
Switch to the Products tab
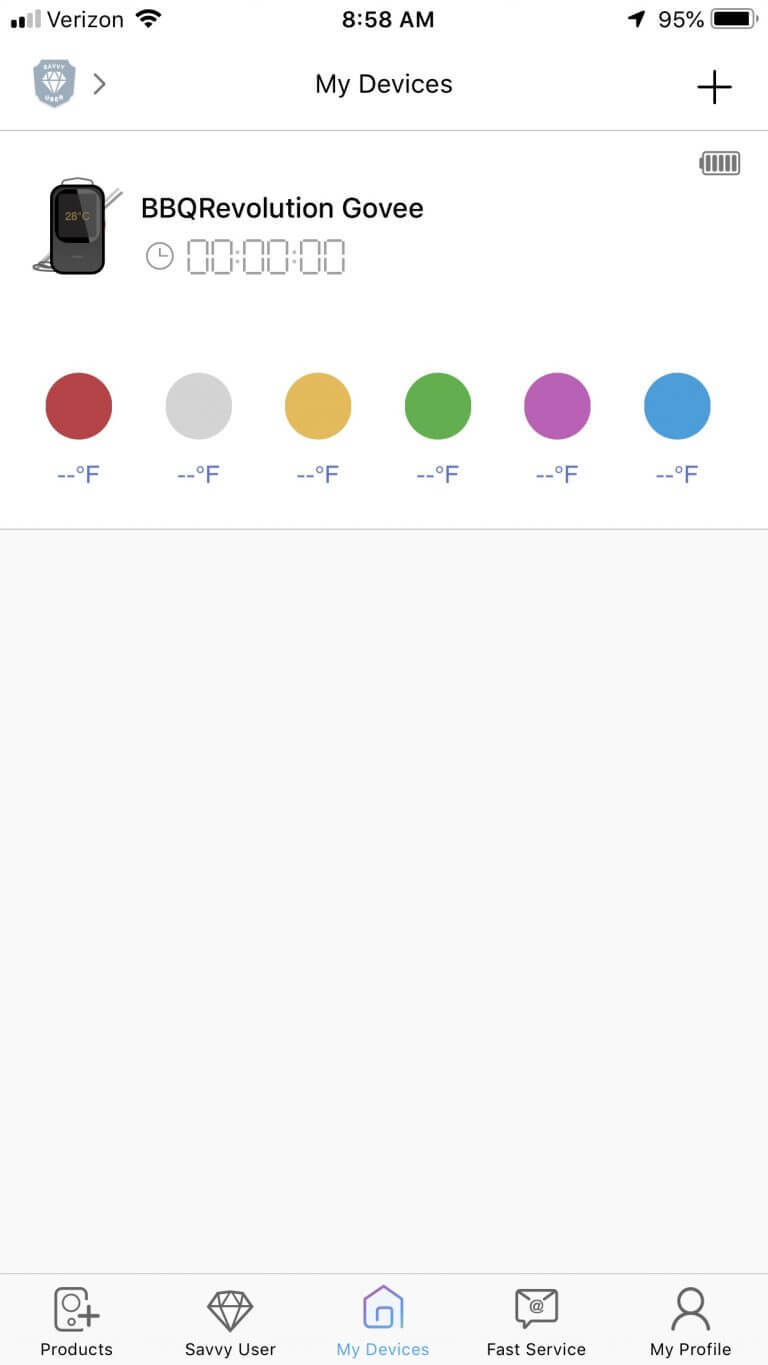click(x=76, y=1320)
